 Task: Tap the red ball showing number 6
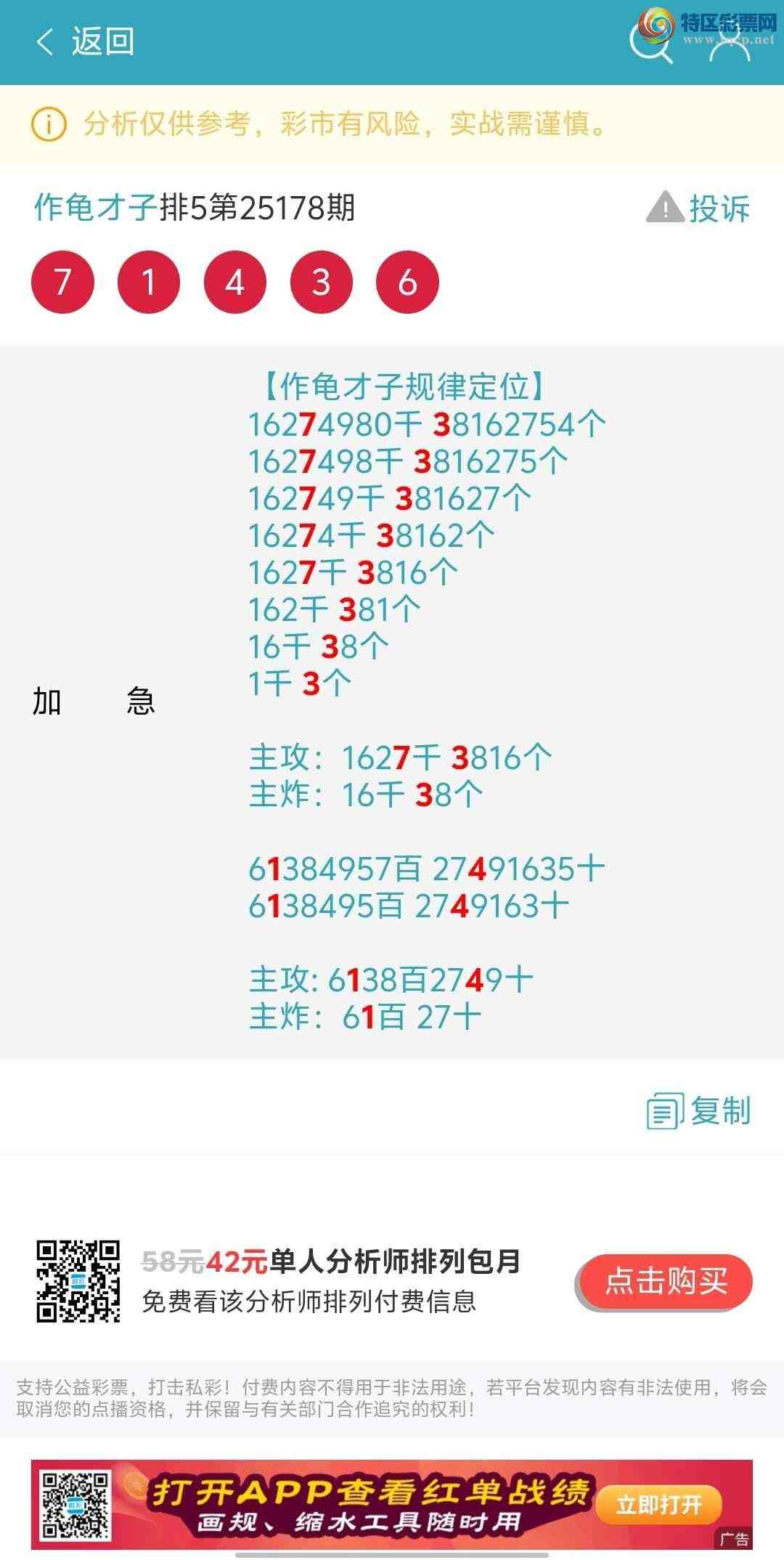(x=406, y=283)
